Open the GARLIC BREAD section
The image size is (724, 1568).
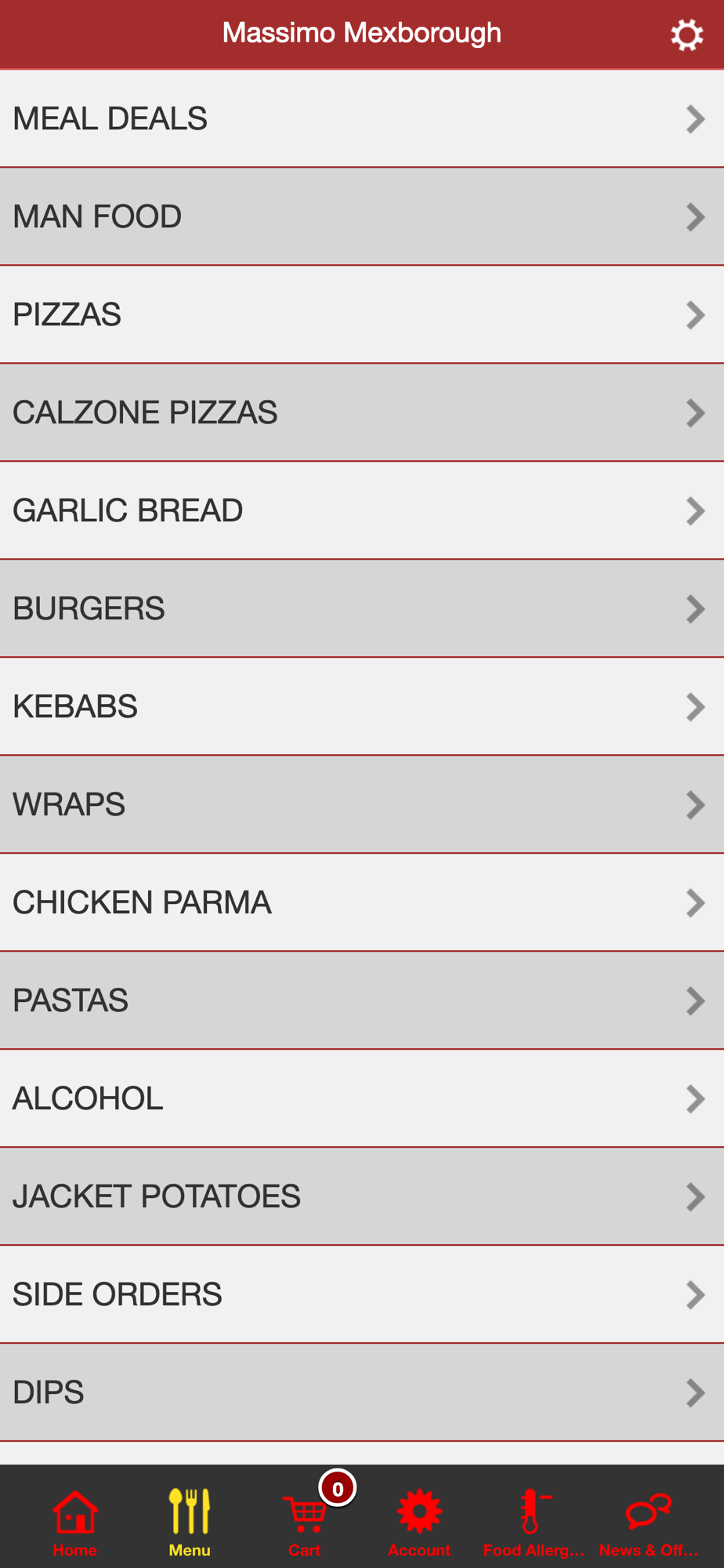coord(362,510)
